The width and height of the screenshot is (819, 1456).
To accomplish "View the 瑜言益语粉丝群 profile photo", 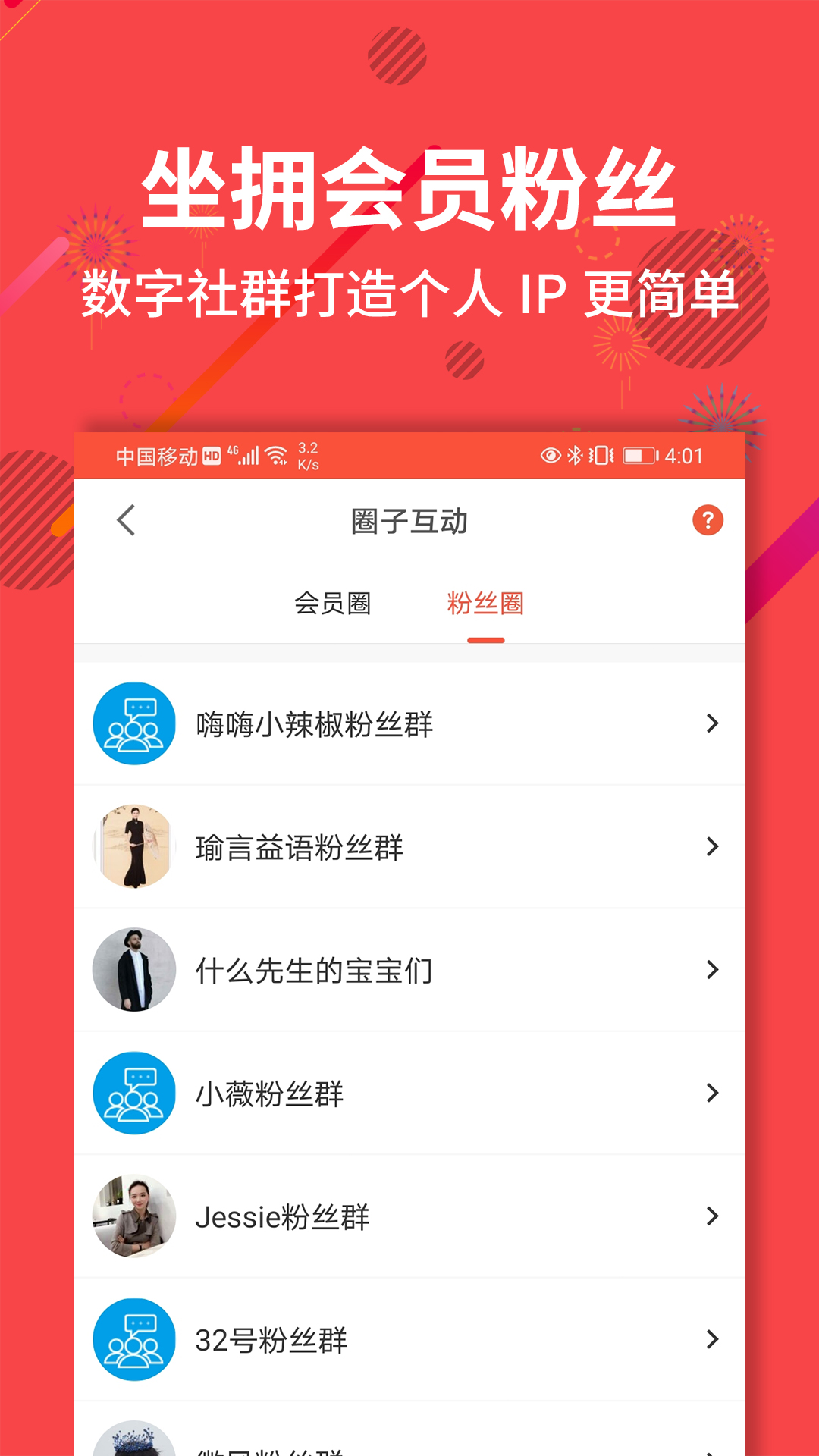I will pyautogui.click(x=133, y=847).
